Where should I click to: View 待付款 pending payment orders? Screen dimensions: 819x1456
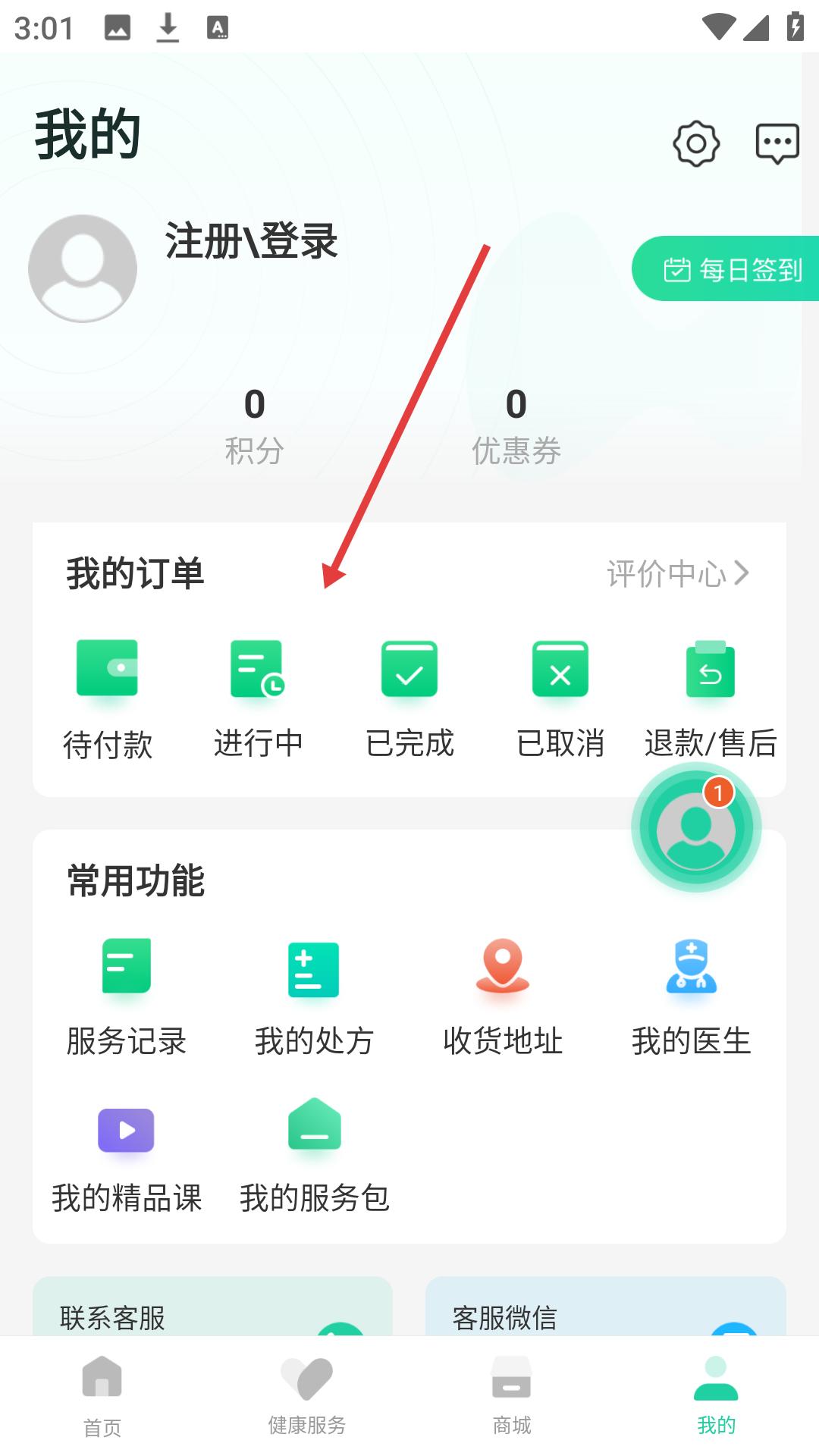(x=107, y=698)
